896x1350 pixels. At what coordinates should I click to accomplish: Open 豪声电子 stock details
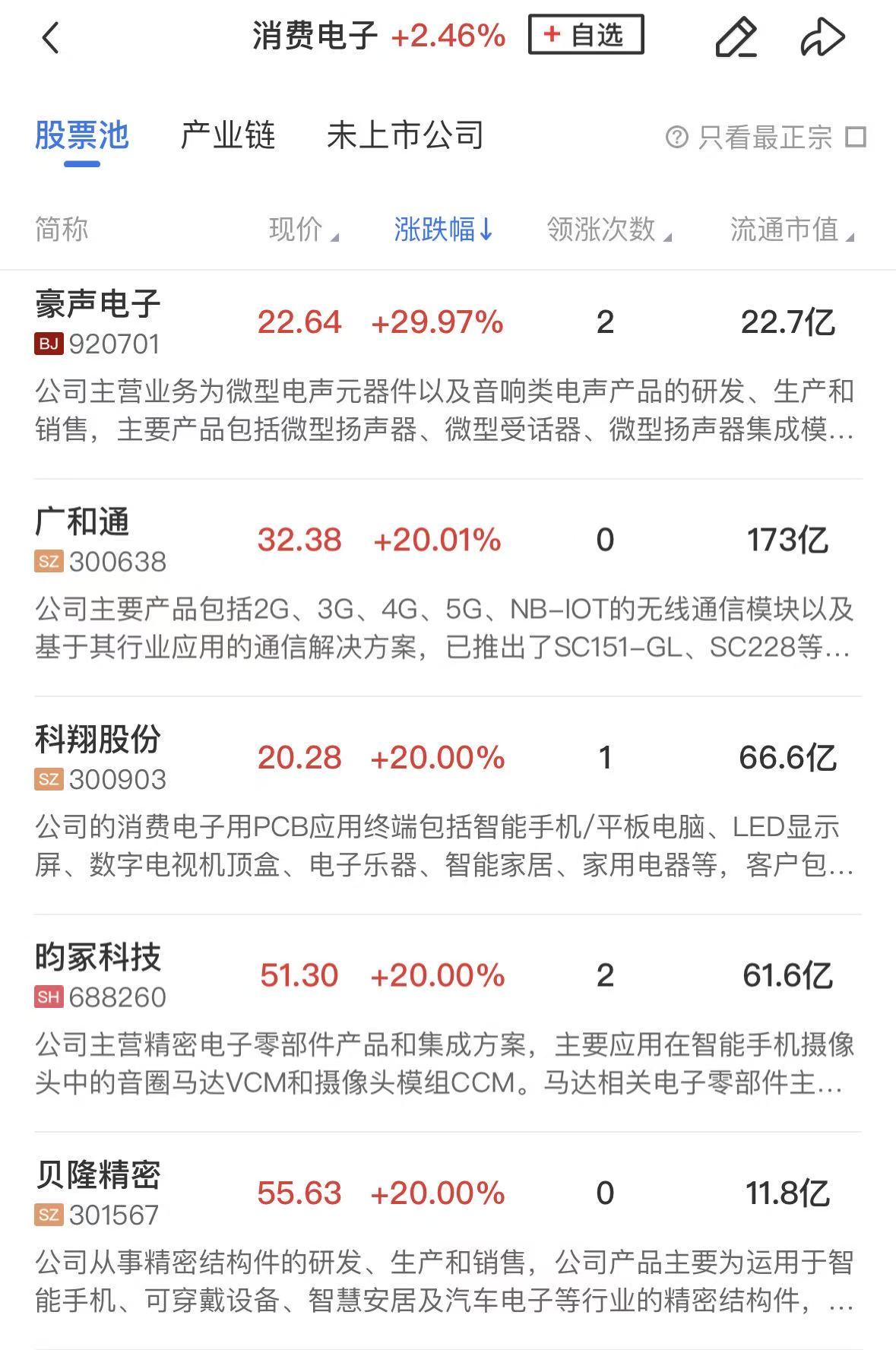[99, 322]
